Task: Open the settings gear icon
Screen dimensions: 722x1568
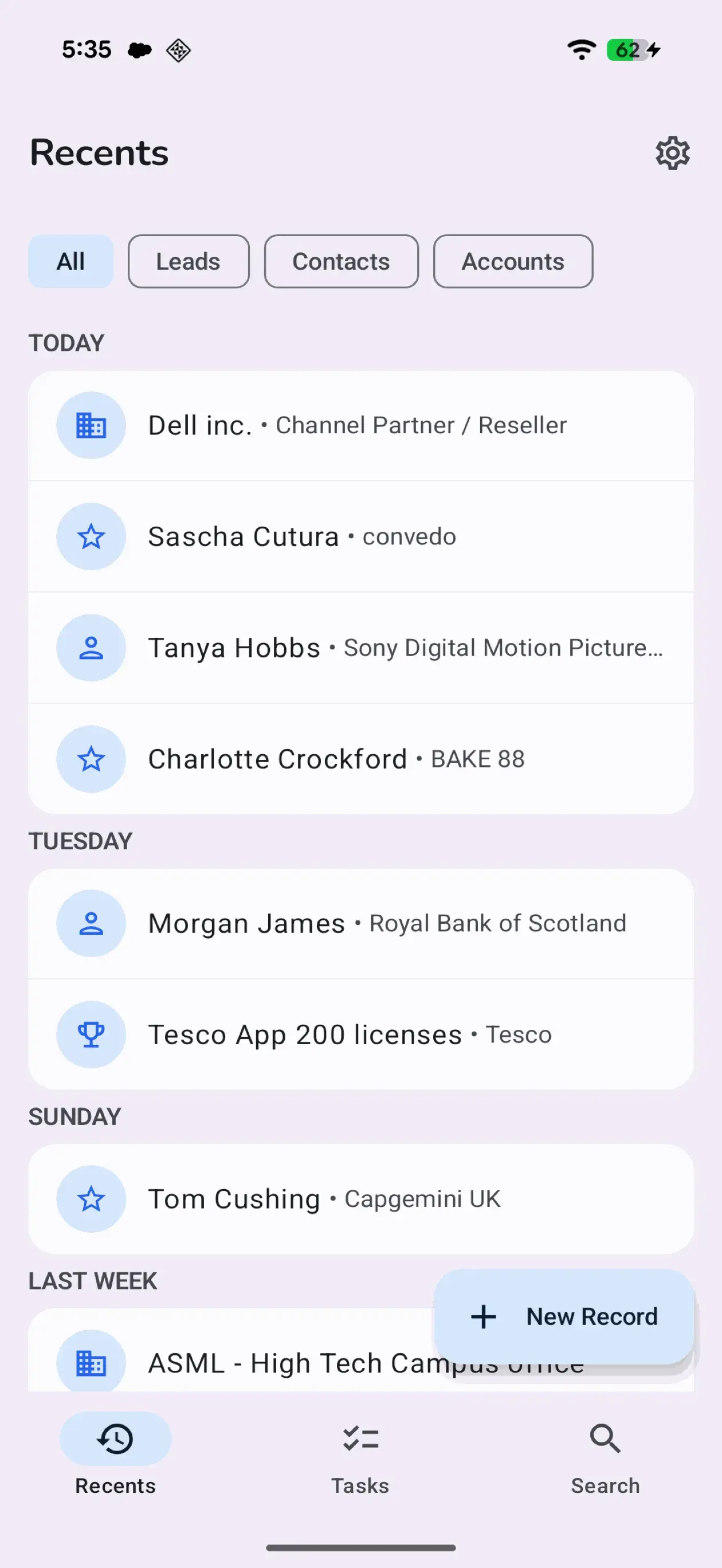Action: tap(673, 154)
